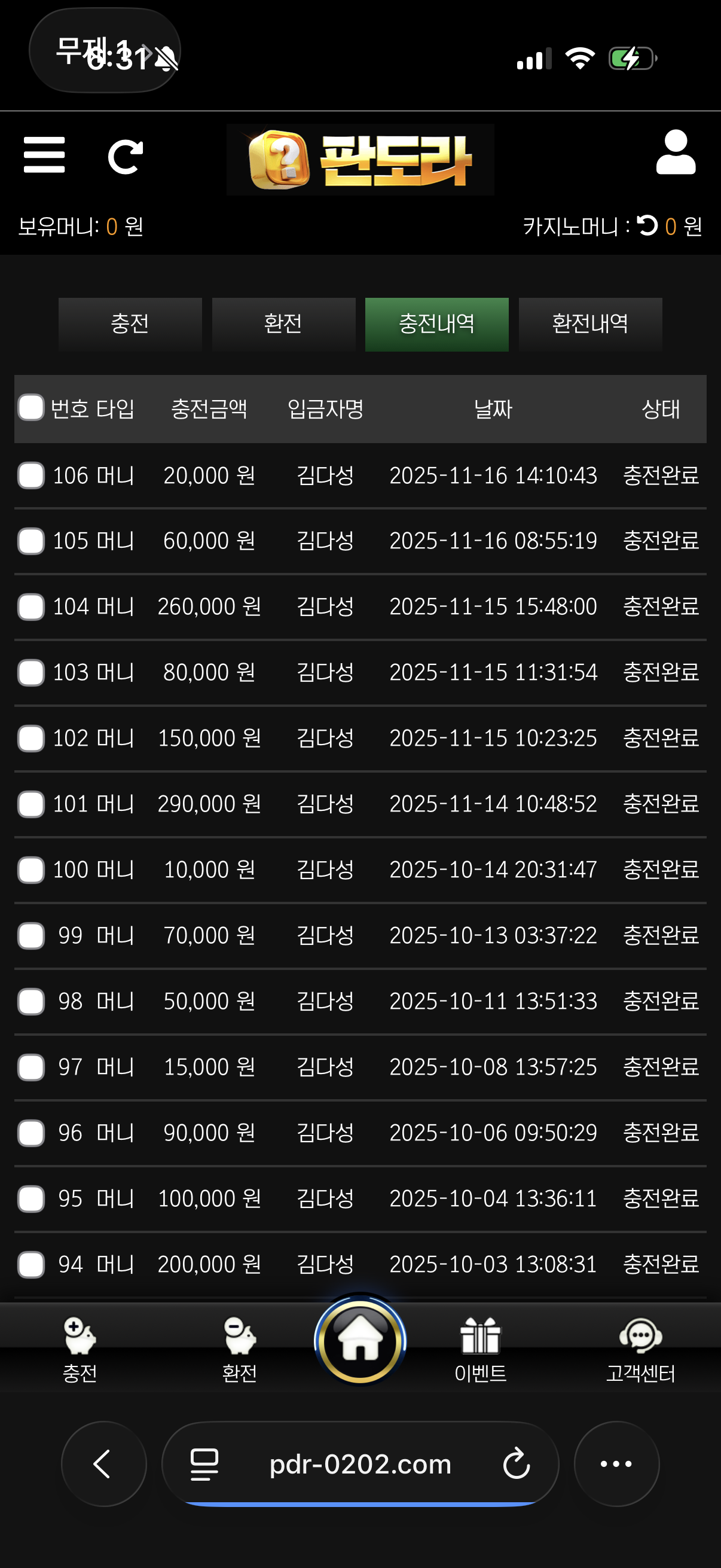Tick the checkbox for entry 106
This screenshot has width=721, height=1568.
(x=30, y=475)
